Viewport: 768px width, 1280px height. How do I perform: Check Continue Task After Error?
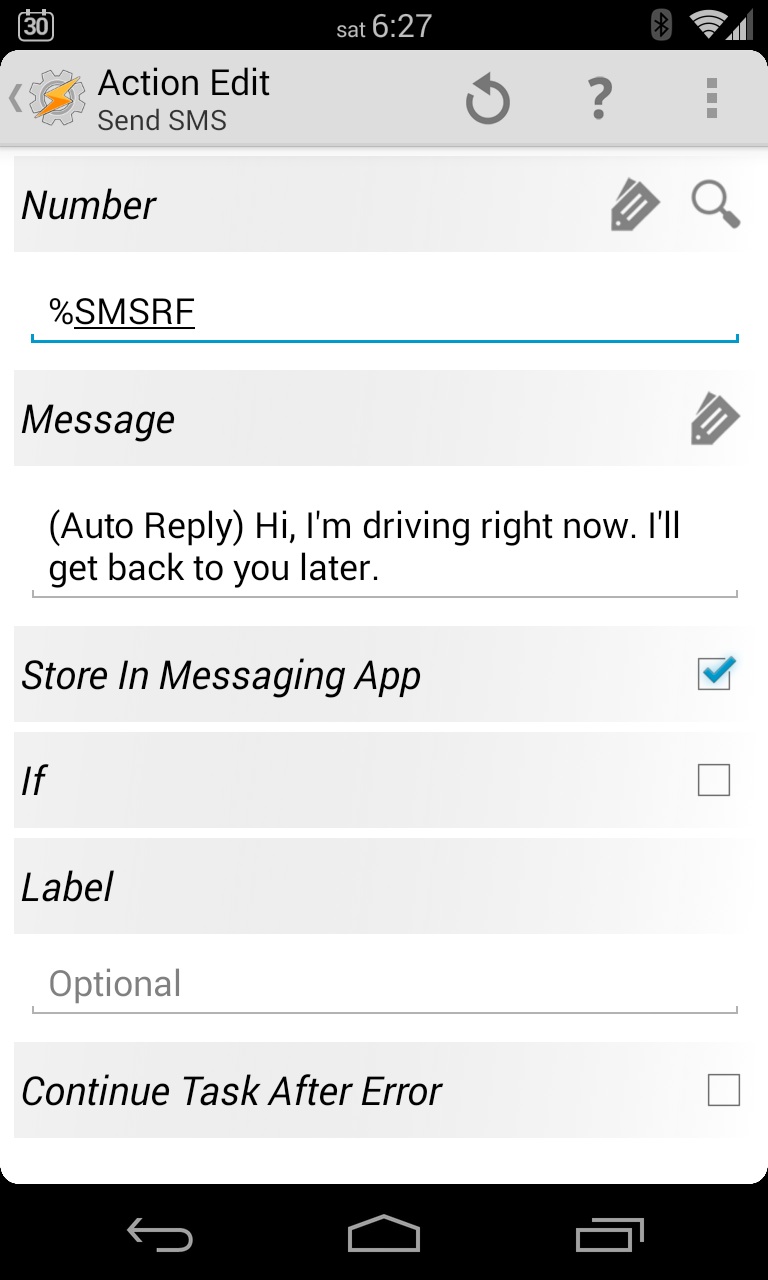pyautogui.click(x=724, y=1090)
